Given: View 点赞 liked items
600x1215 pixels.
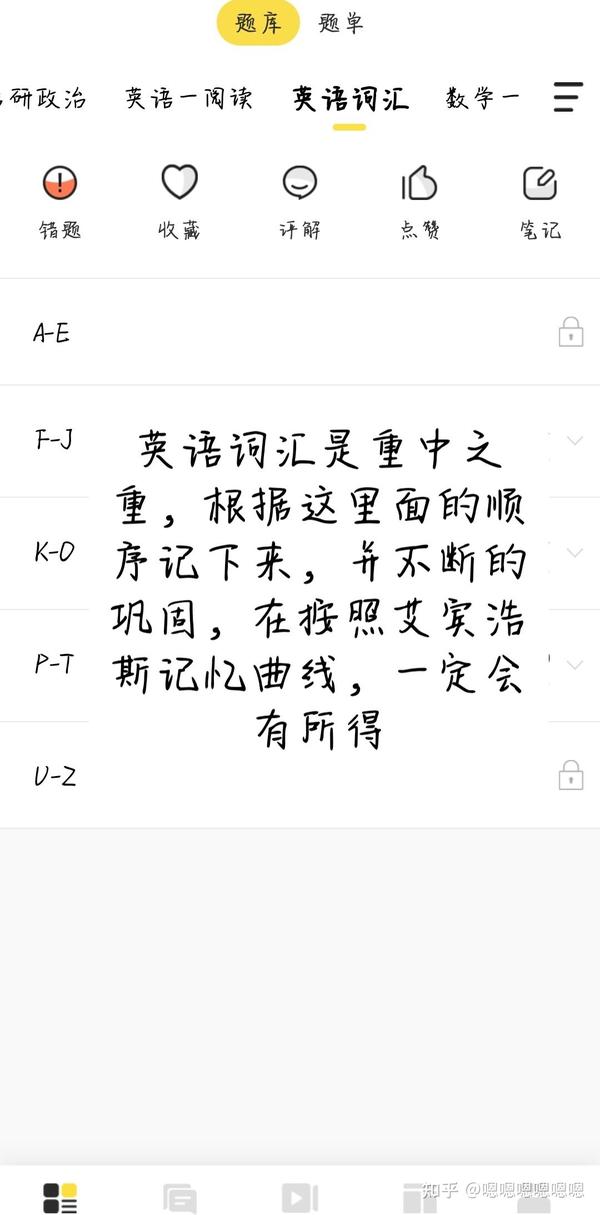Looking at the screenshot, I should point(420,201).
